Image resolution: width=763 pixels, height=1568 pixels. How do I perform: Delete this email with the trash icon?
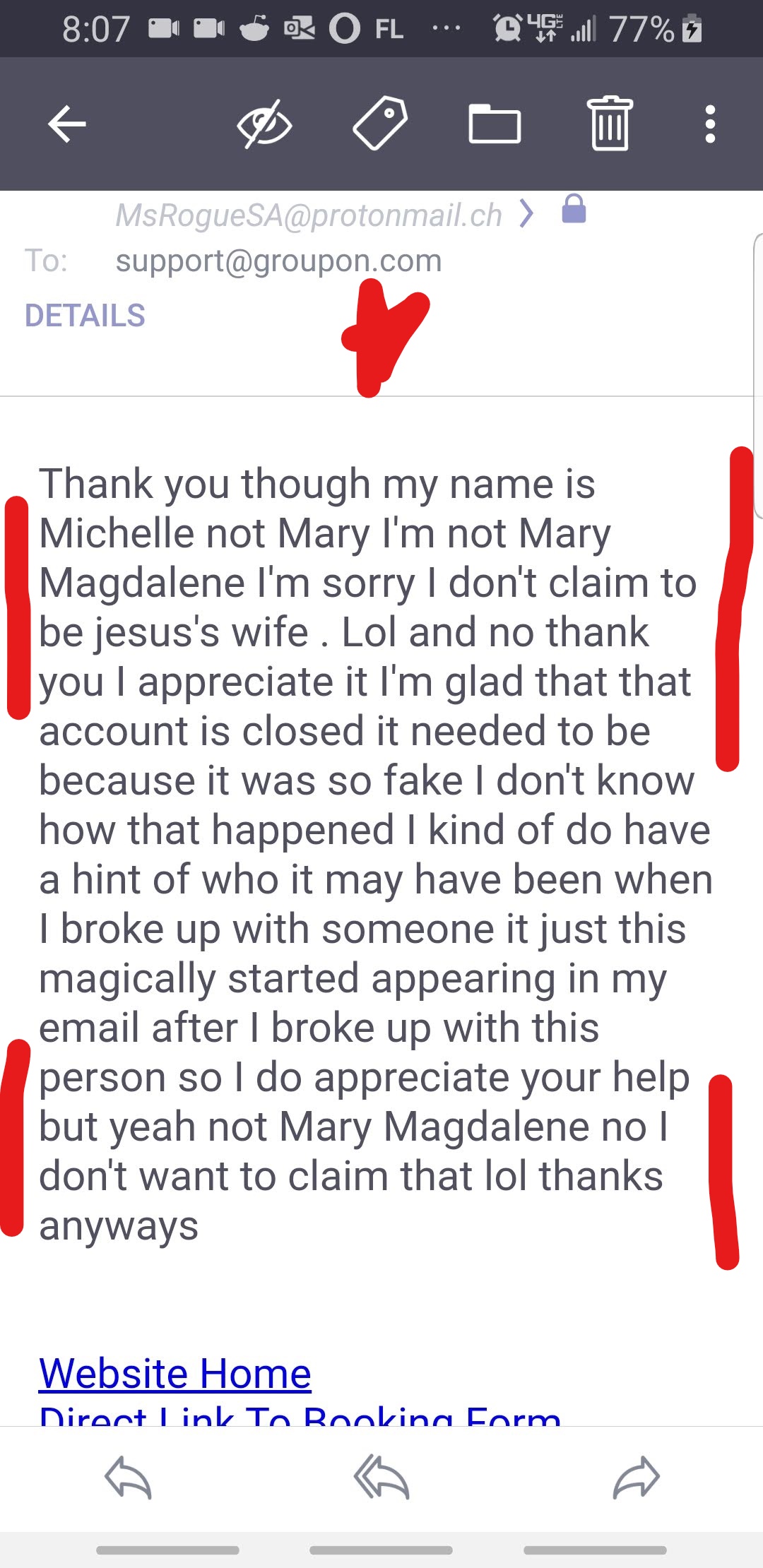pyautogui.click(x=610, y=124)
